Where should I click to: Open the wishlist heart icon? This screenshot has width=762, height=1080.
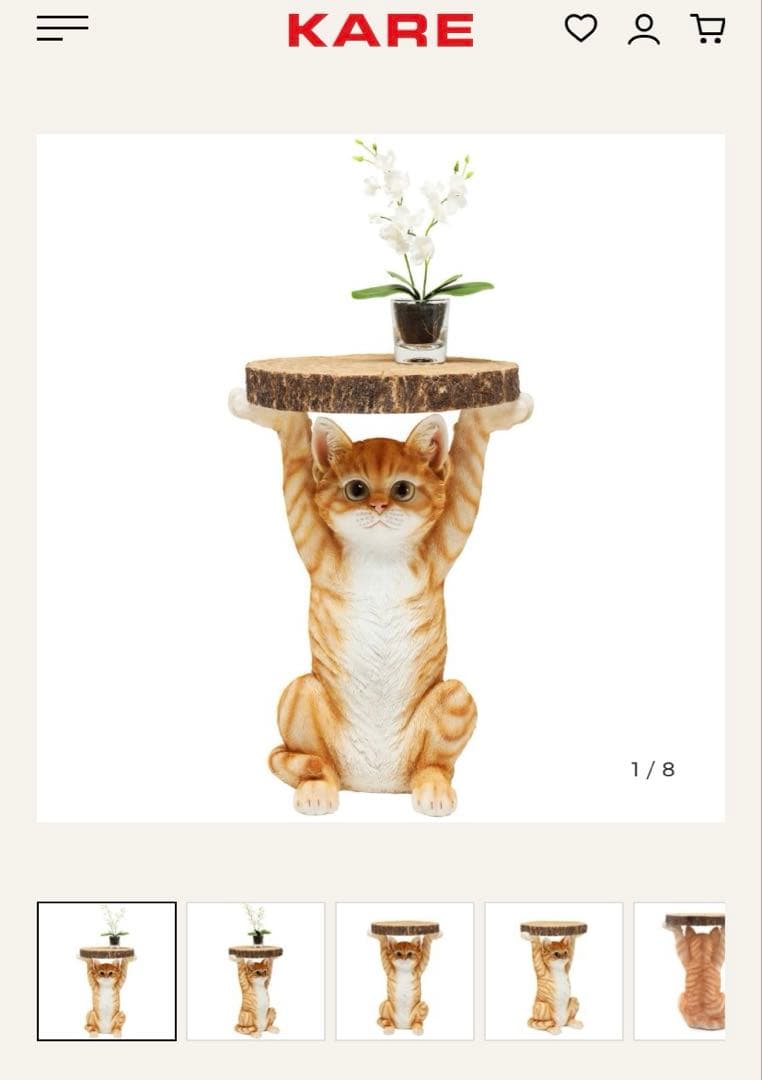point(580,28)
